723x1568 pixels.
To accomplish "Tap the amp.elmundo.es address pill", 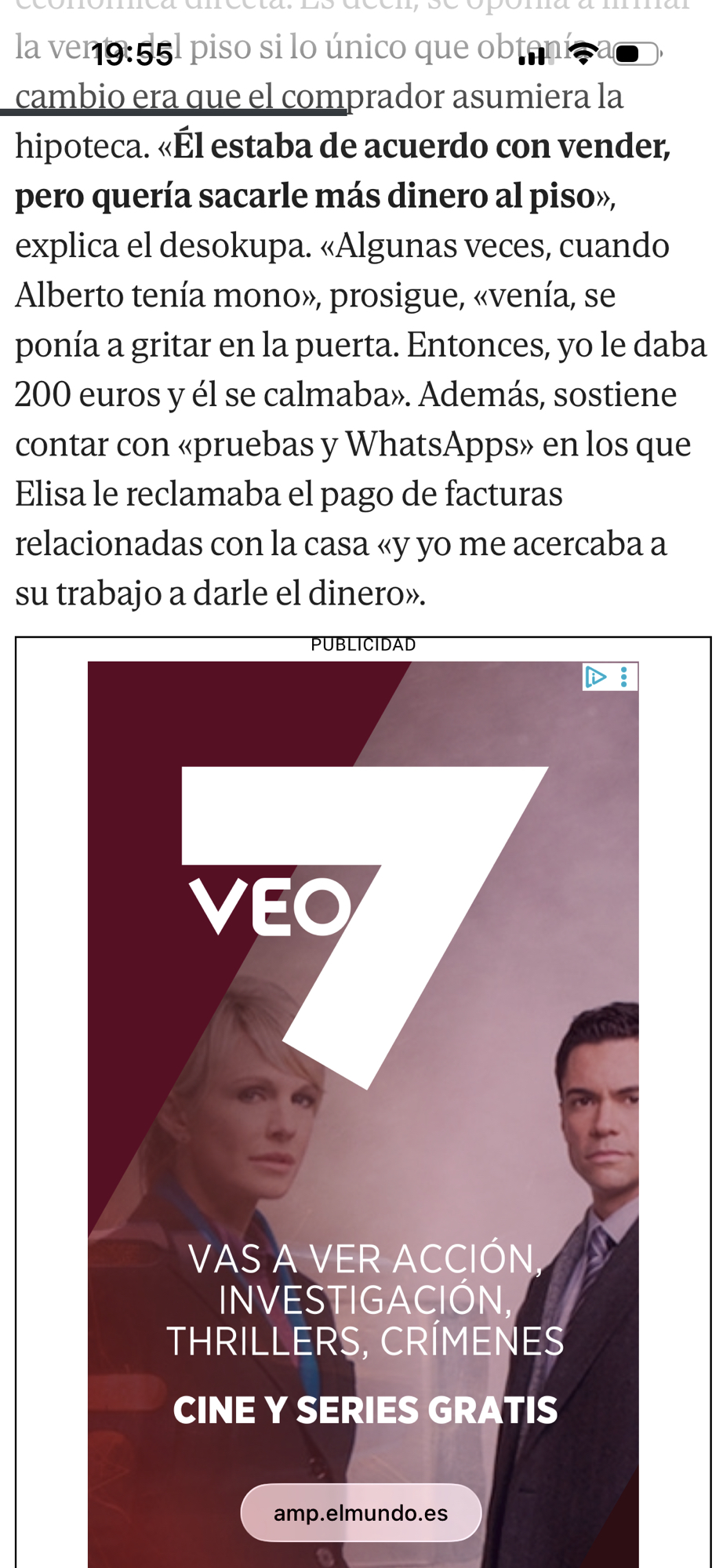I will point(361,1512).
